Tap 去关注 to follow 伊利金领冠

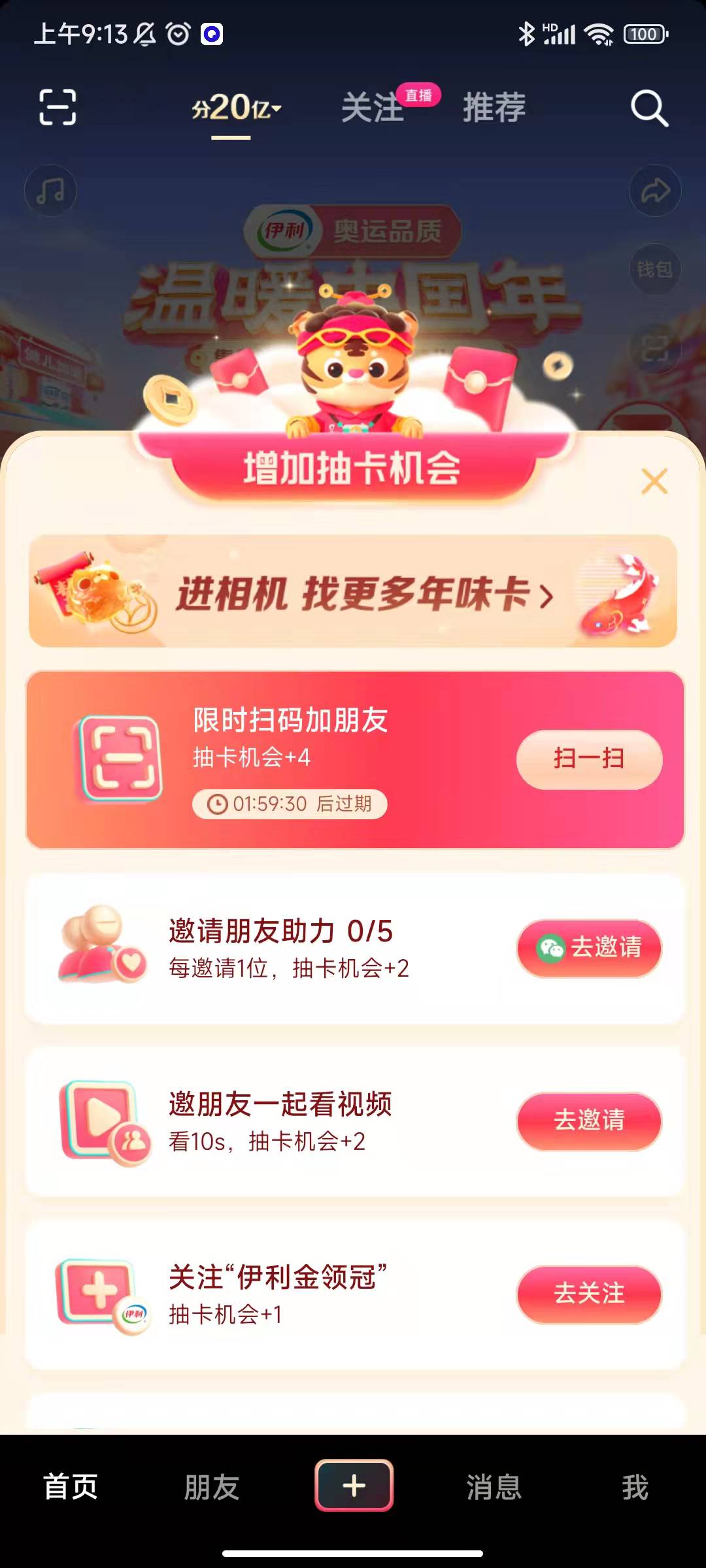coord(589,1294)
